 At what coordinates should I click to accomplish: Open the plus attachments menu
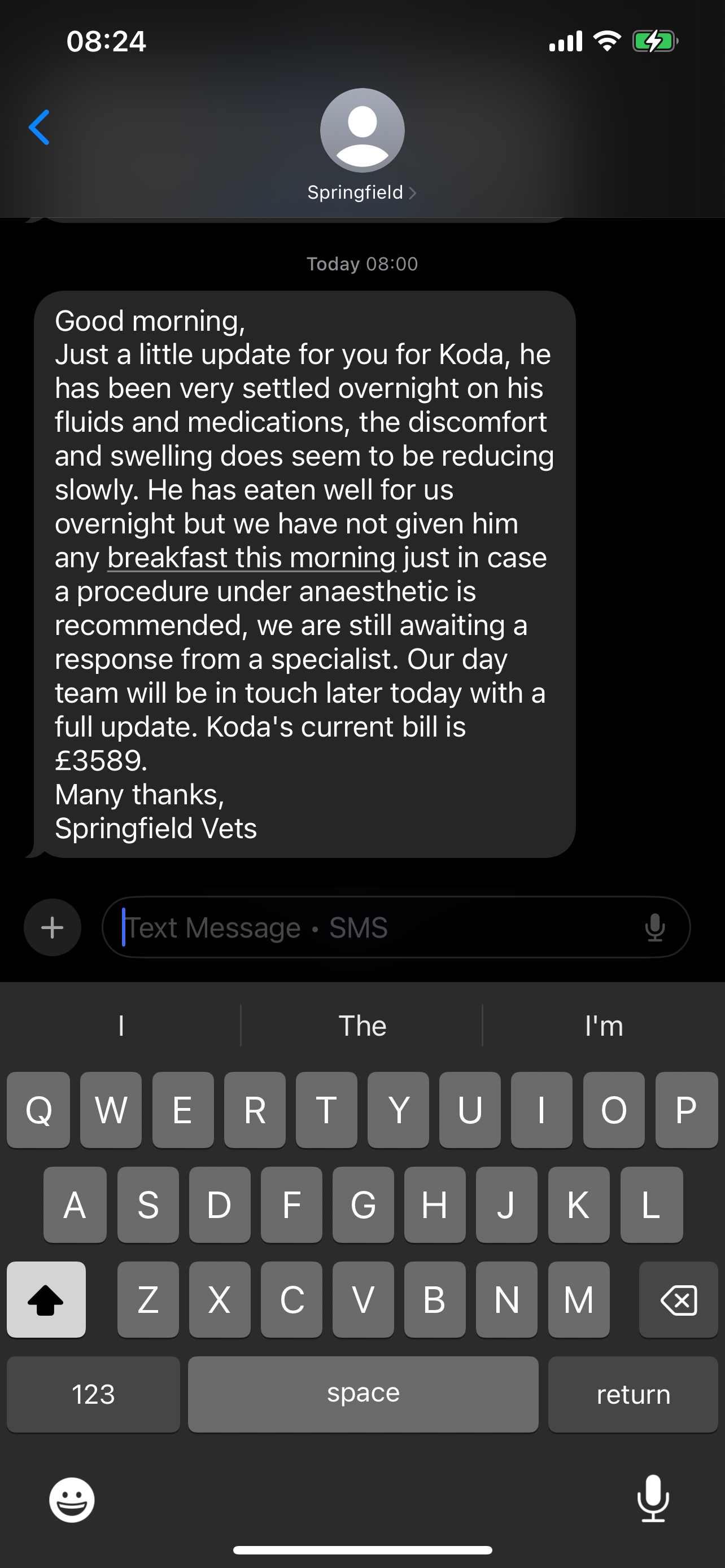tap(53, 927)
